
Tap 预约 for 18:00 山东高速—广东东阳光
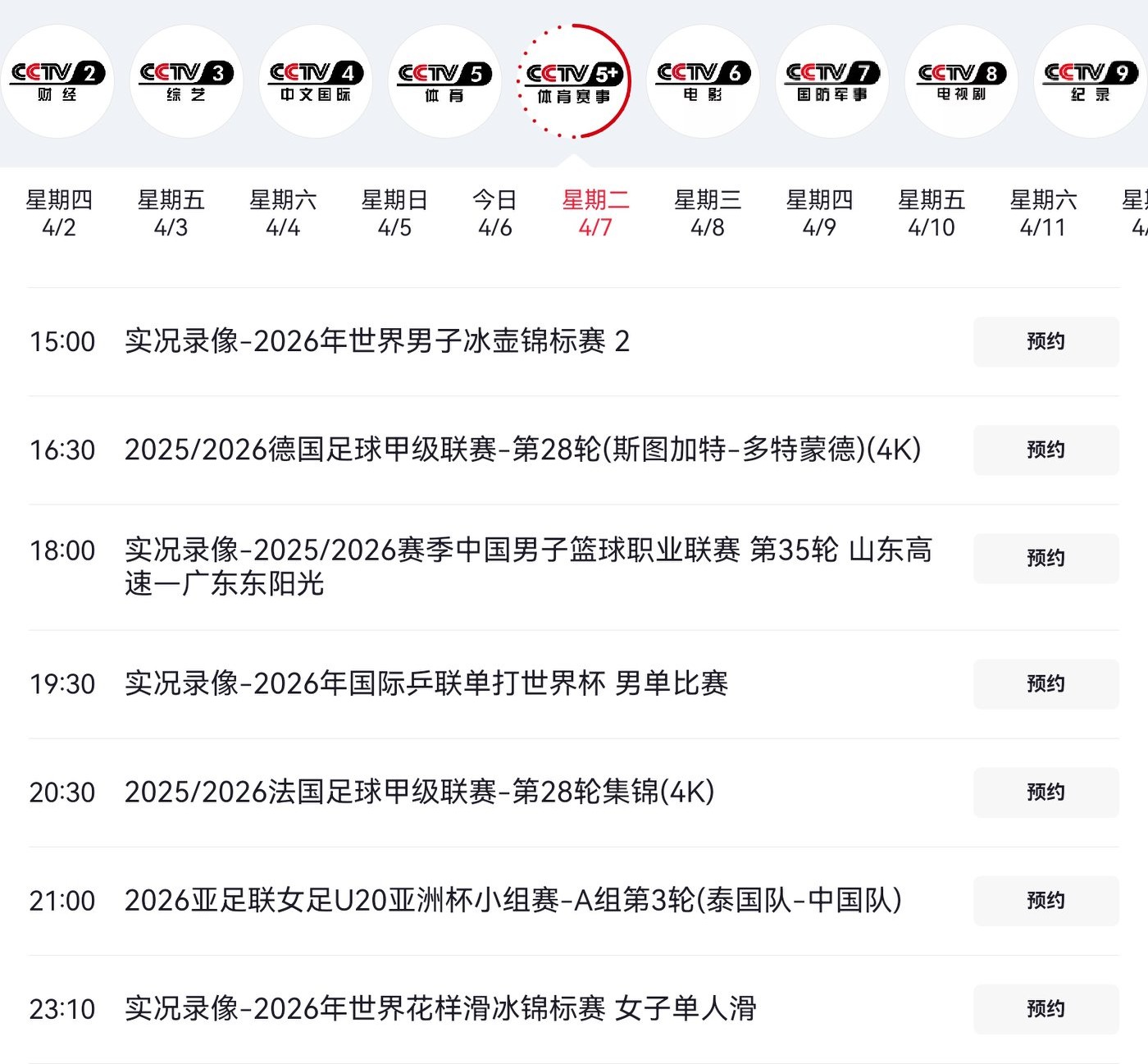pyautogui.click(x=1045, y=558)
